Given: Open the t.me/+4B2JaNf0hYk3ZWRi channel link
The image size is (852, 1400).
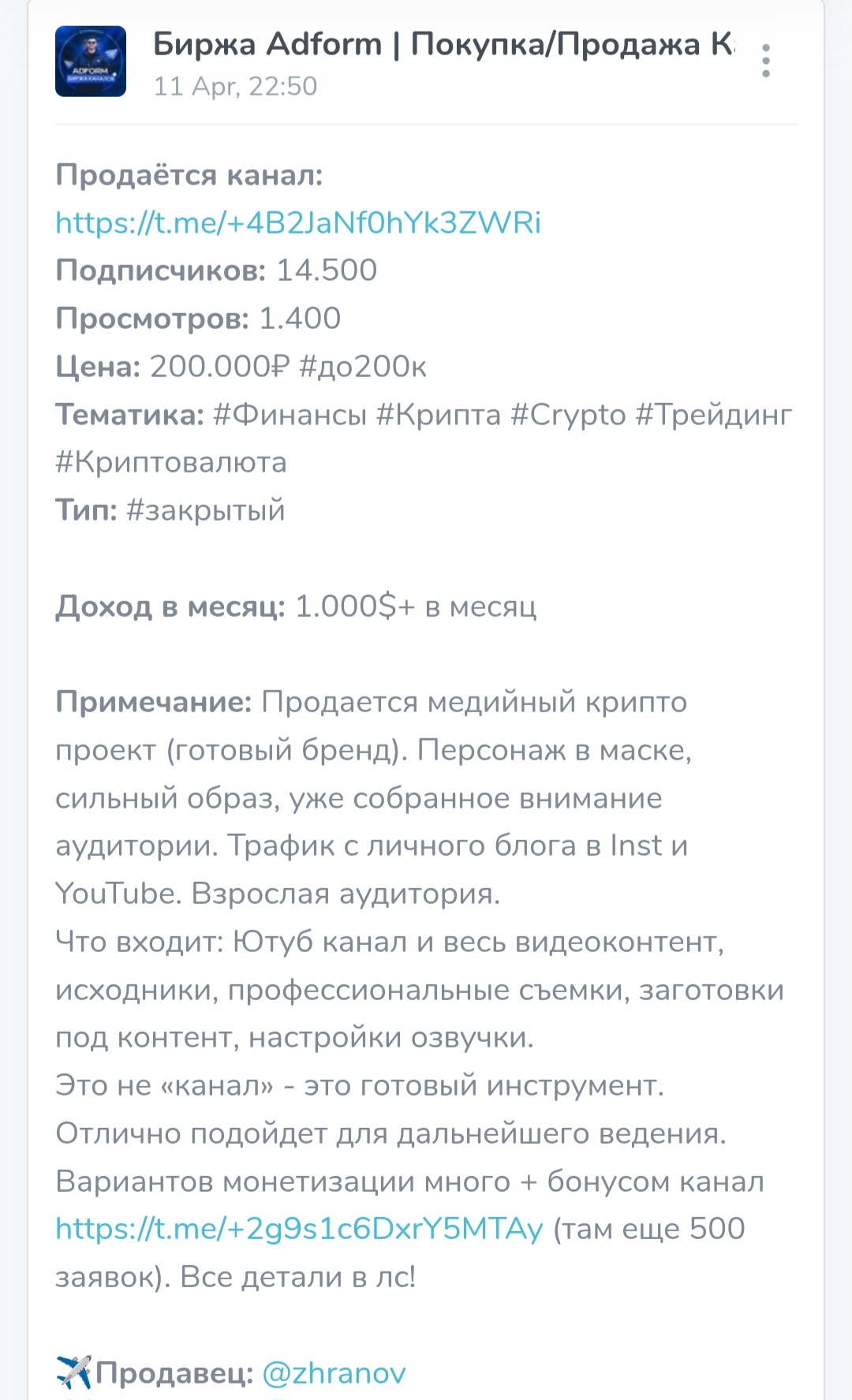Looking at the screenshot, I should 298,223.
